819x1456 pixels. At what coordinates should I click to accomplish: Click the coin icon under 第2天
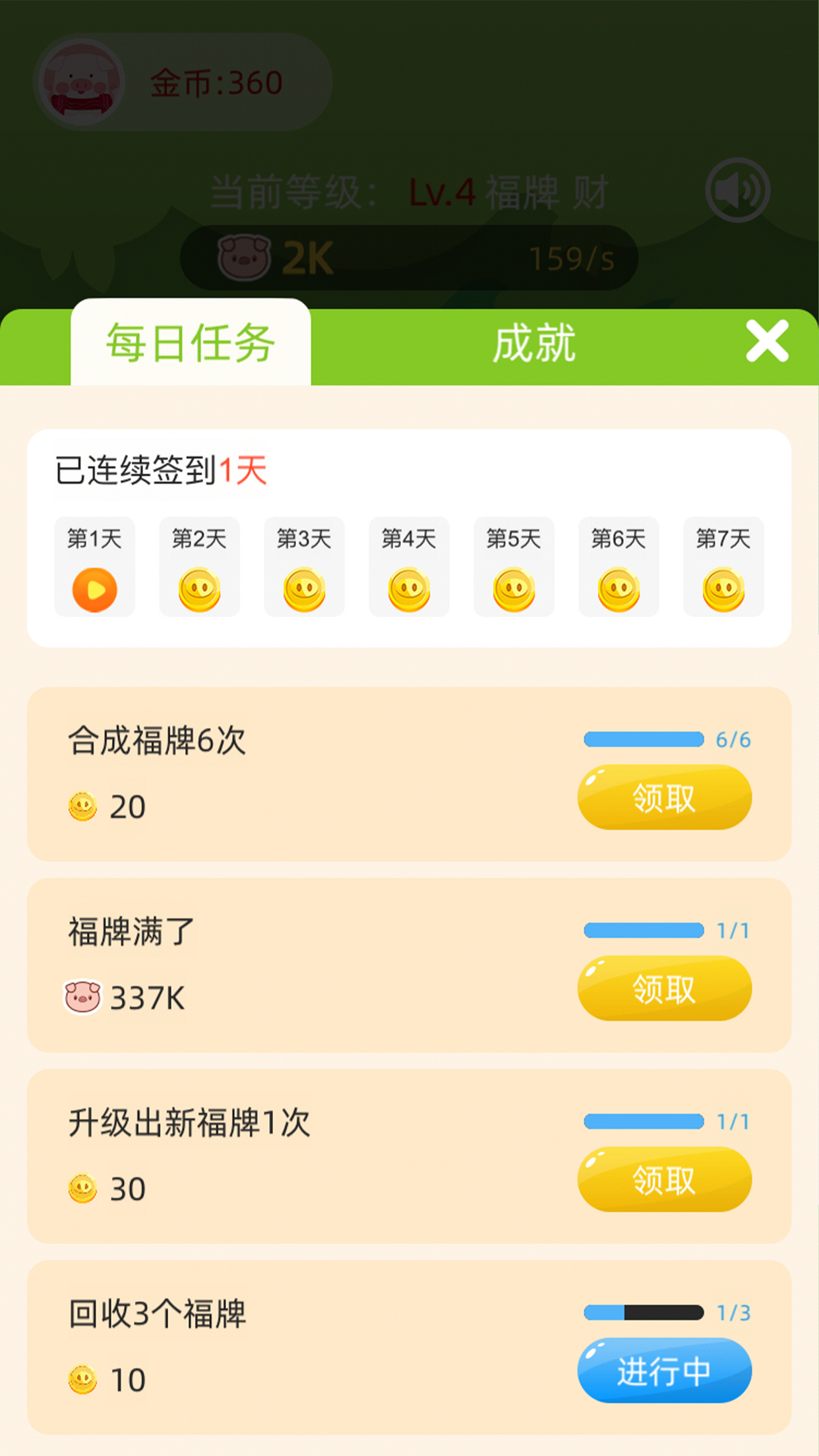click(199, 590)
